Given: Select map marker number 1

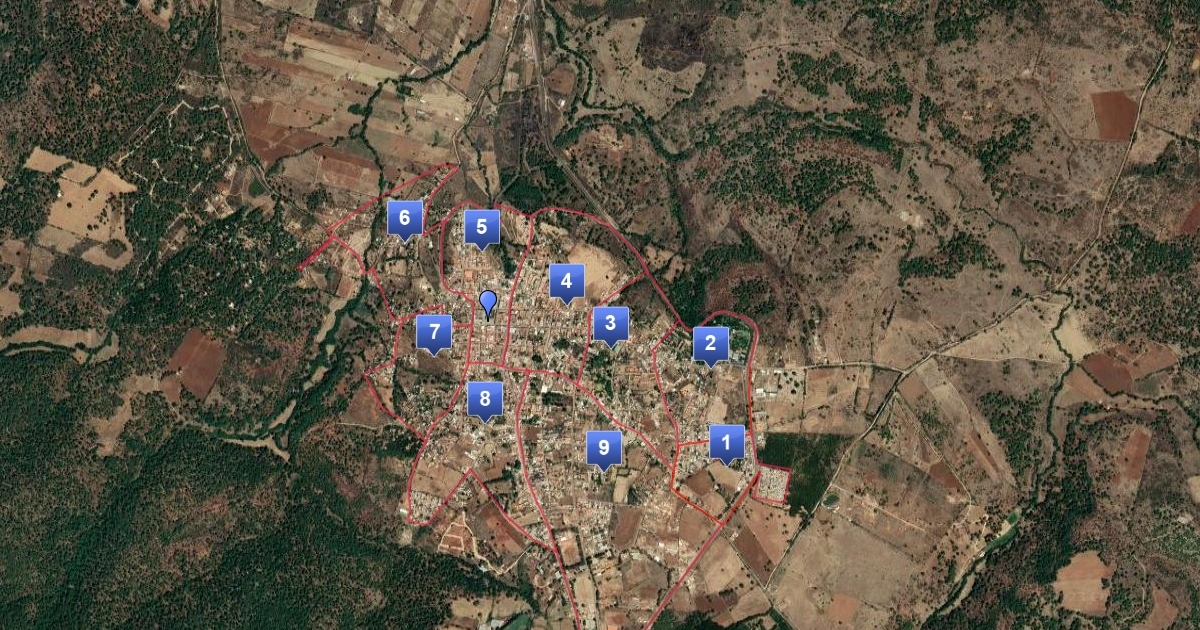Looking at the screenshot, I should (x=726, y=441).
